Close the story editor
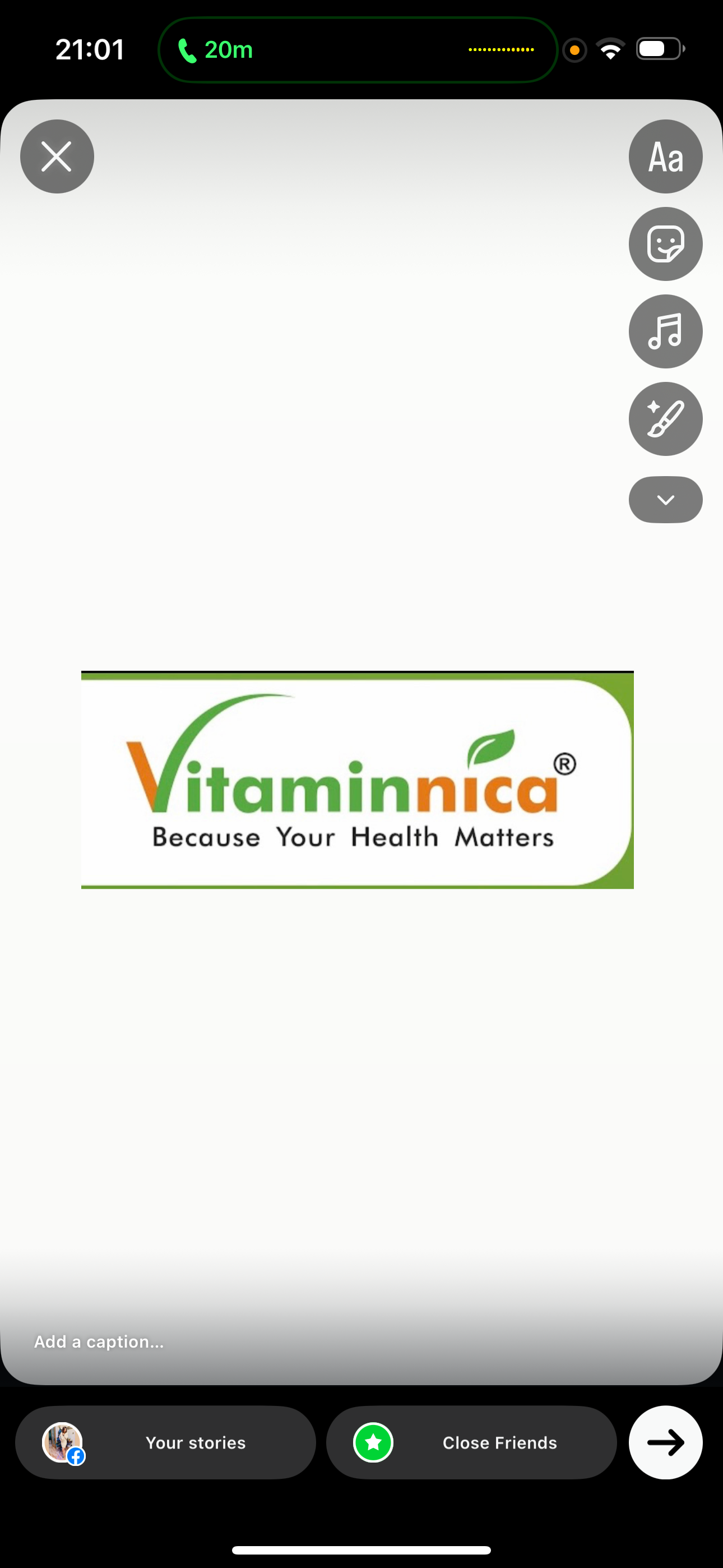Image resolution: width=723 pixels, height=1568 pixels. [x=57, y=156]
